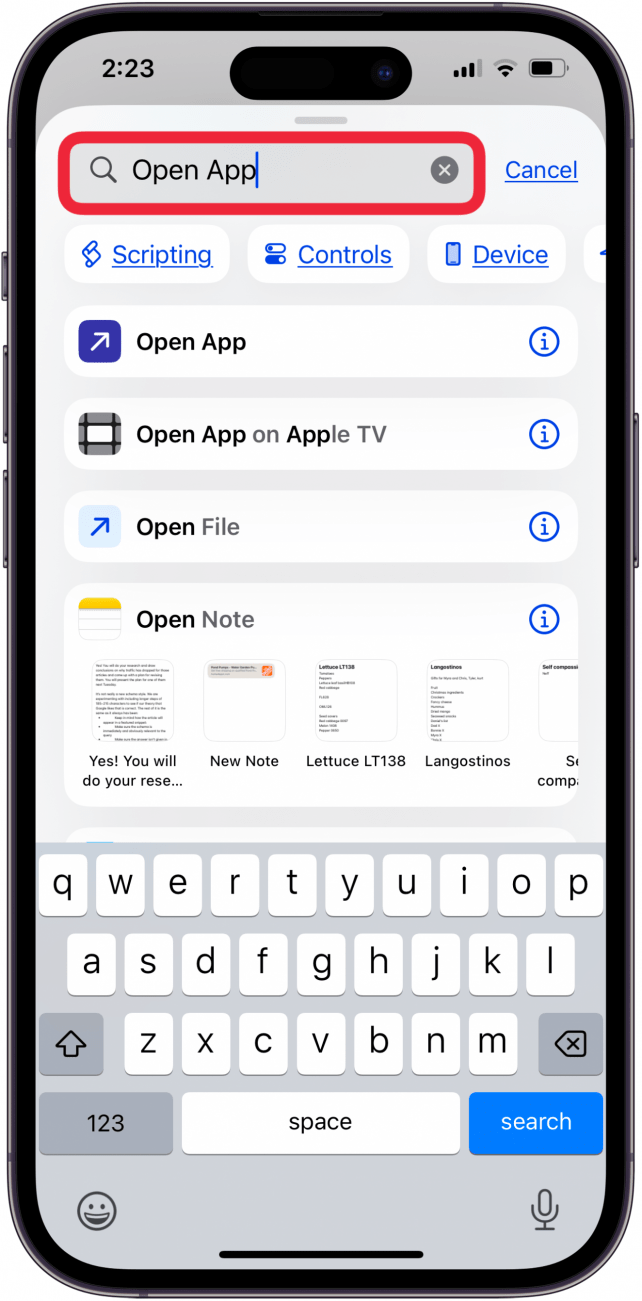Choose the Open File action

(x=290, y=527)
